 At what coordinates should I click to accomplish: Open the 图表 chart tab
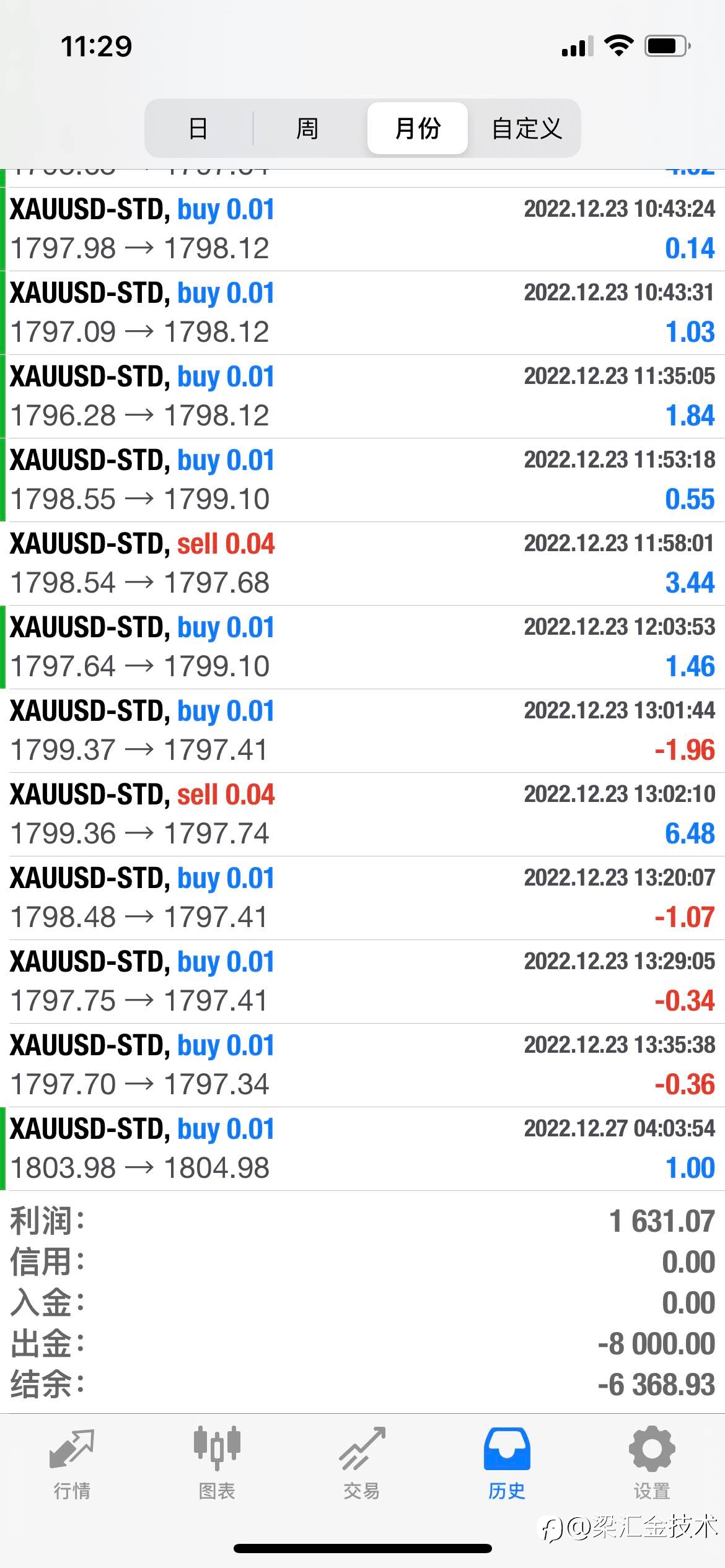click(217, 1464)
